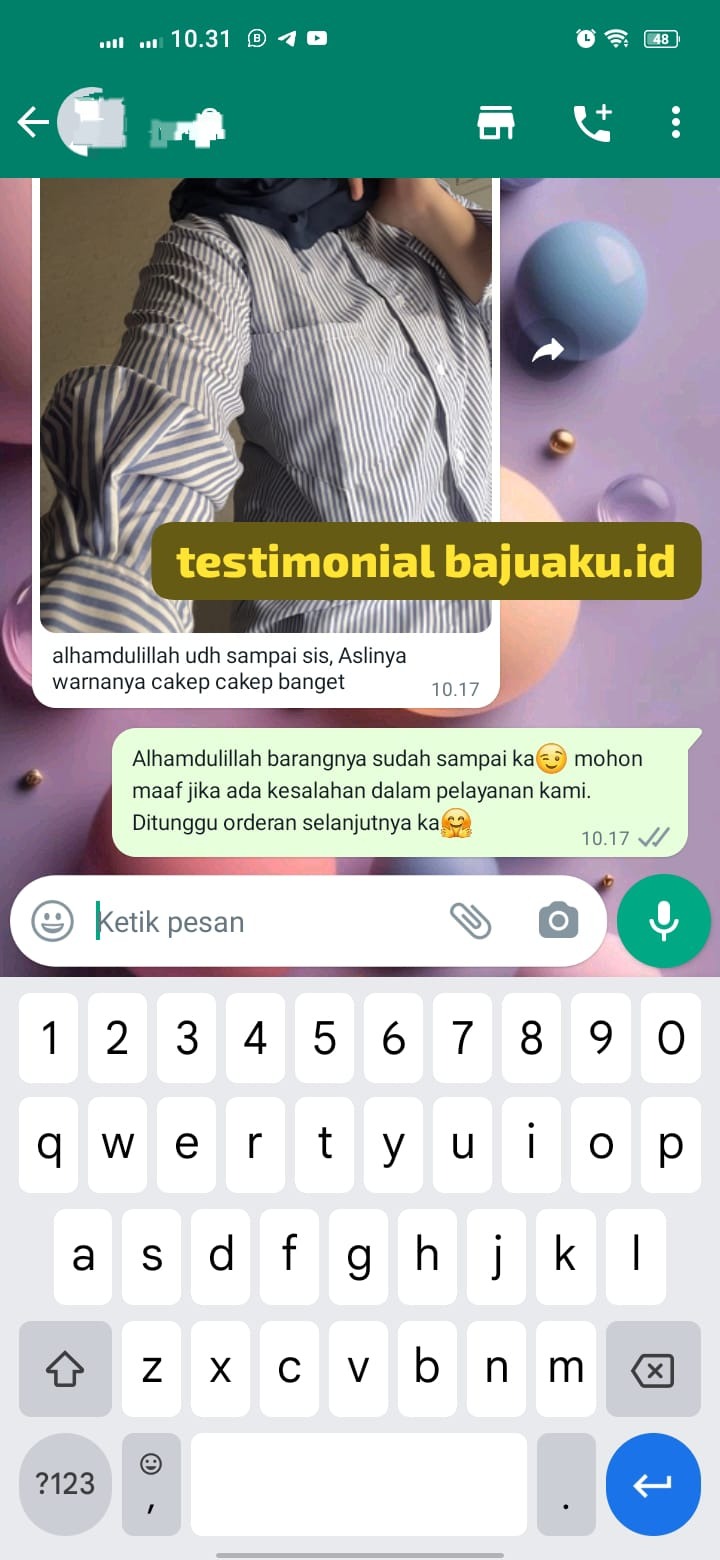Forward the striped shirt photo message

point(548,350)
